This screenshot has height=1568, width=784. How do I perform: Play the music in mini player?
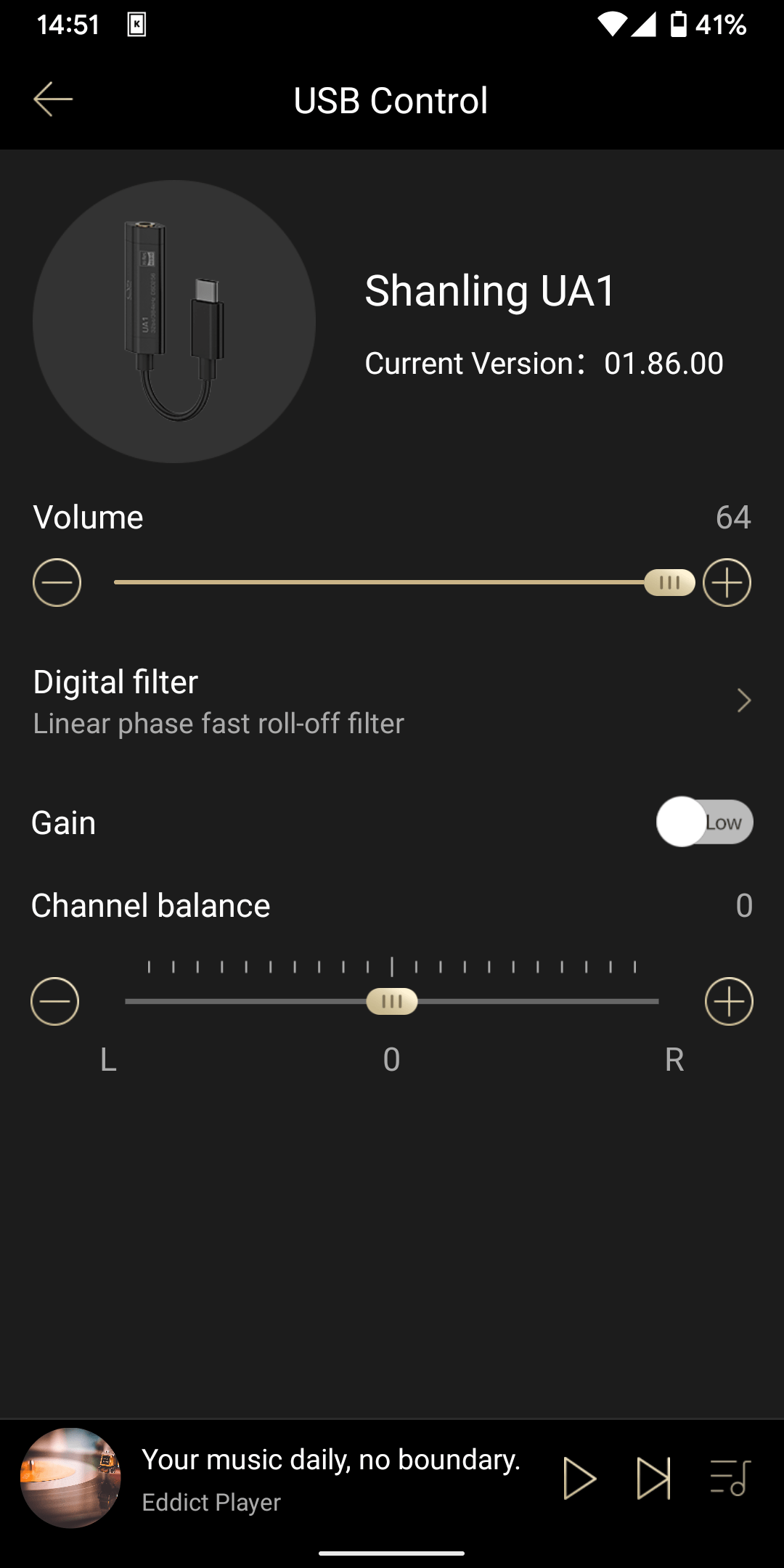tap(579, 1479)
